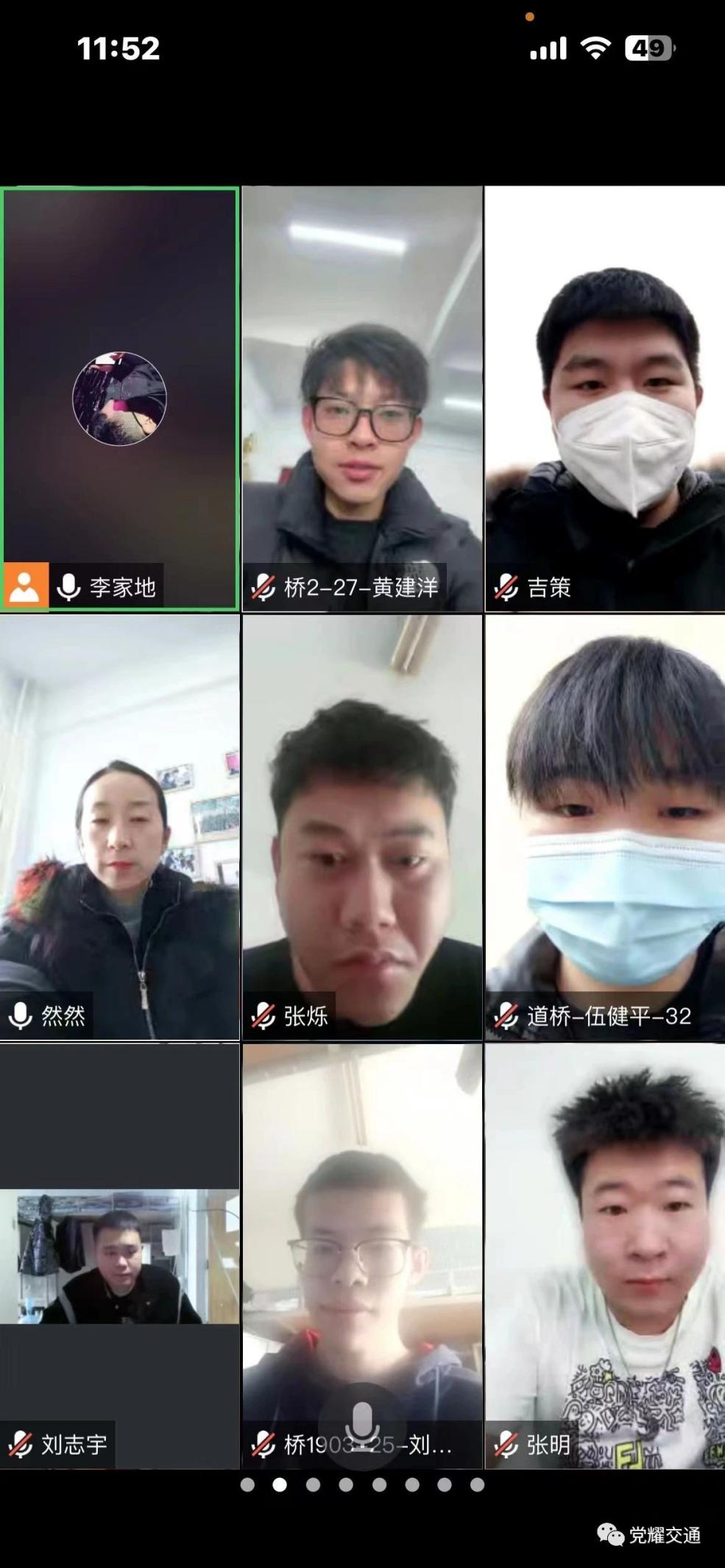The image size is (725, 1568).
Task: Open 张烁's video tile
Action: [x=362, y=827]
